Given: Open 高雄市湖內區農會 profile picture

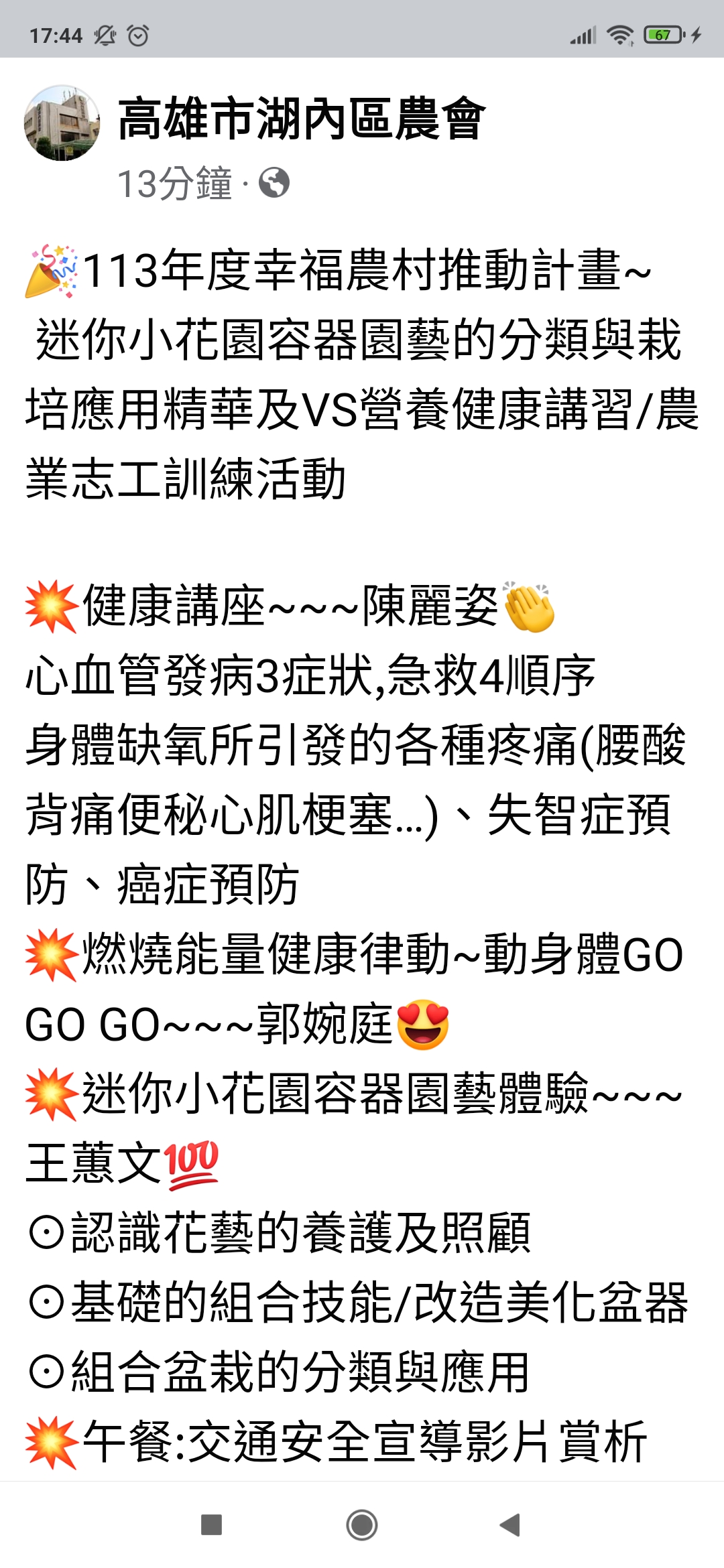Looking at the screenshot, I should coord(62,123).
